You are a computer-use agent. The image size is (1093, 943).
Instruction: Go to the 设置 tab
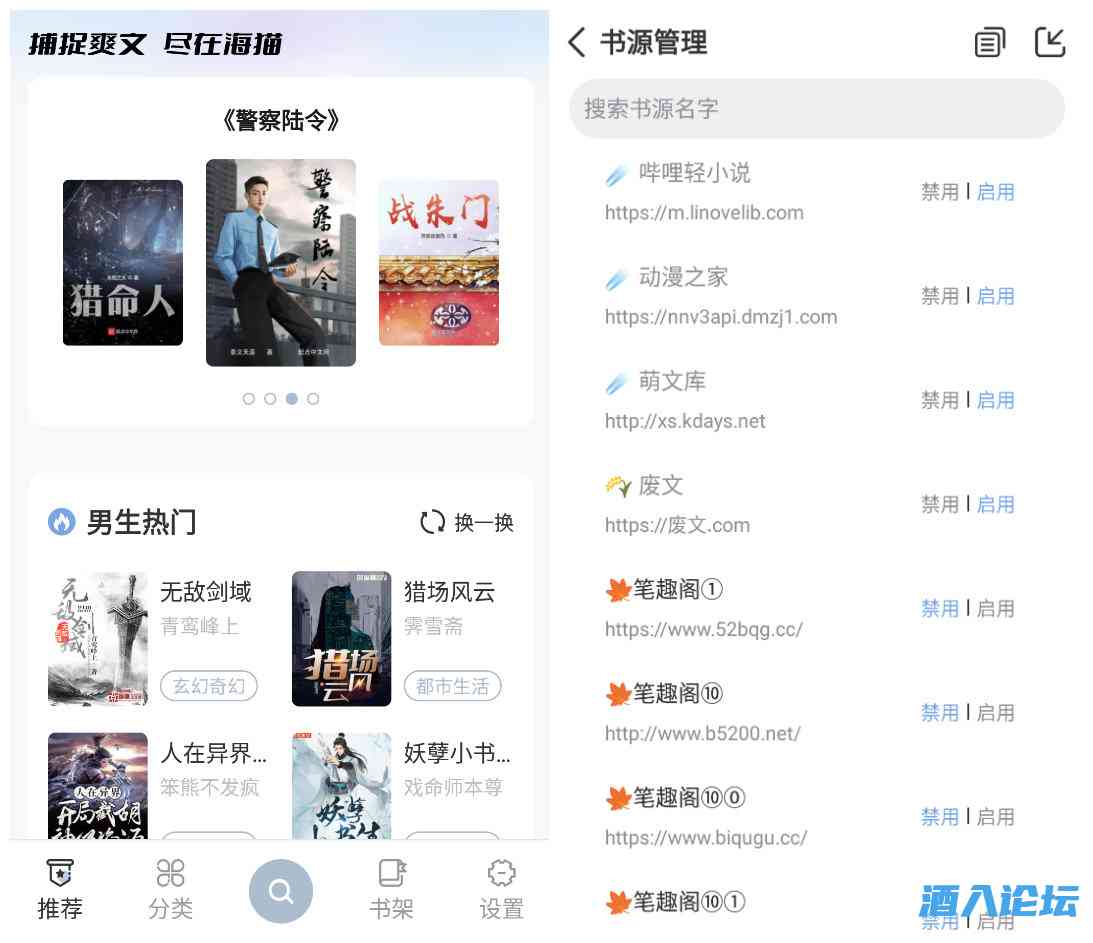501,889
